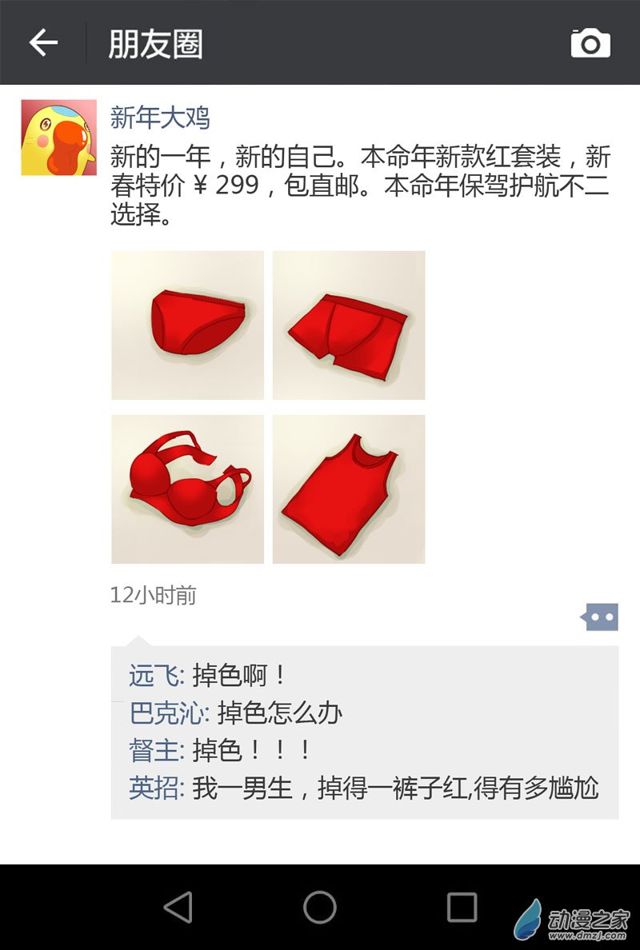Open commenter 督主's profile
640x950 pixels.
(x=154, y=750)
